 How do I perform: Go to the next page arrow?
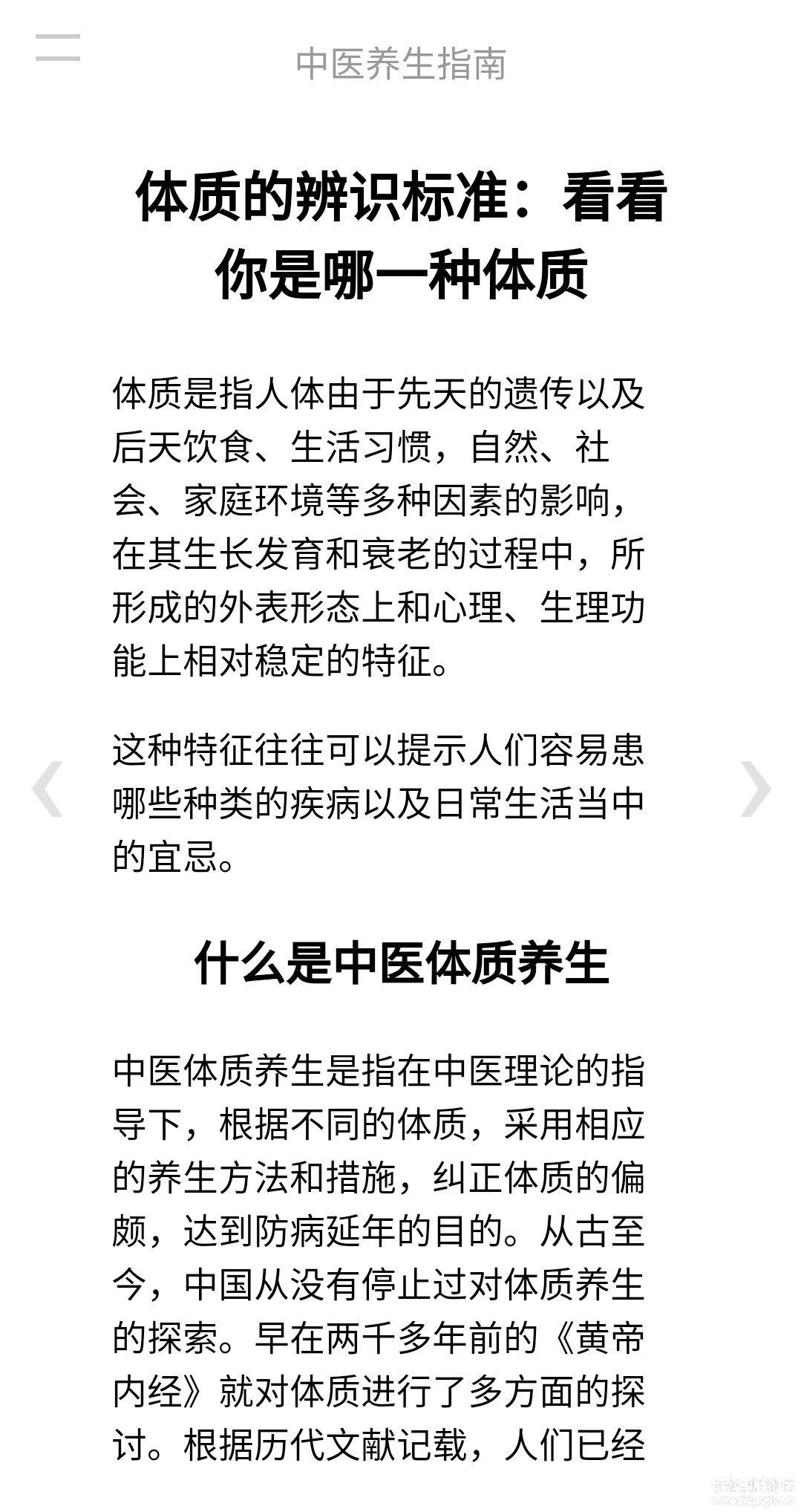pos(756,789)
